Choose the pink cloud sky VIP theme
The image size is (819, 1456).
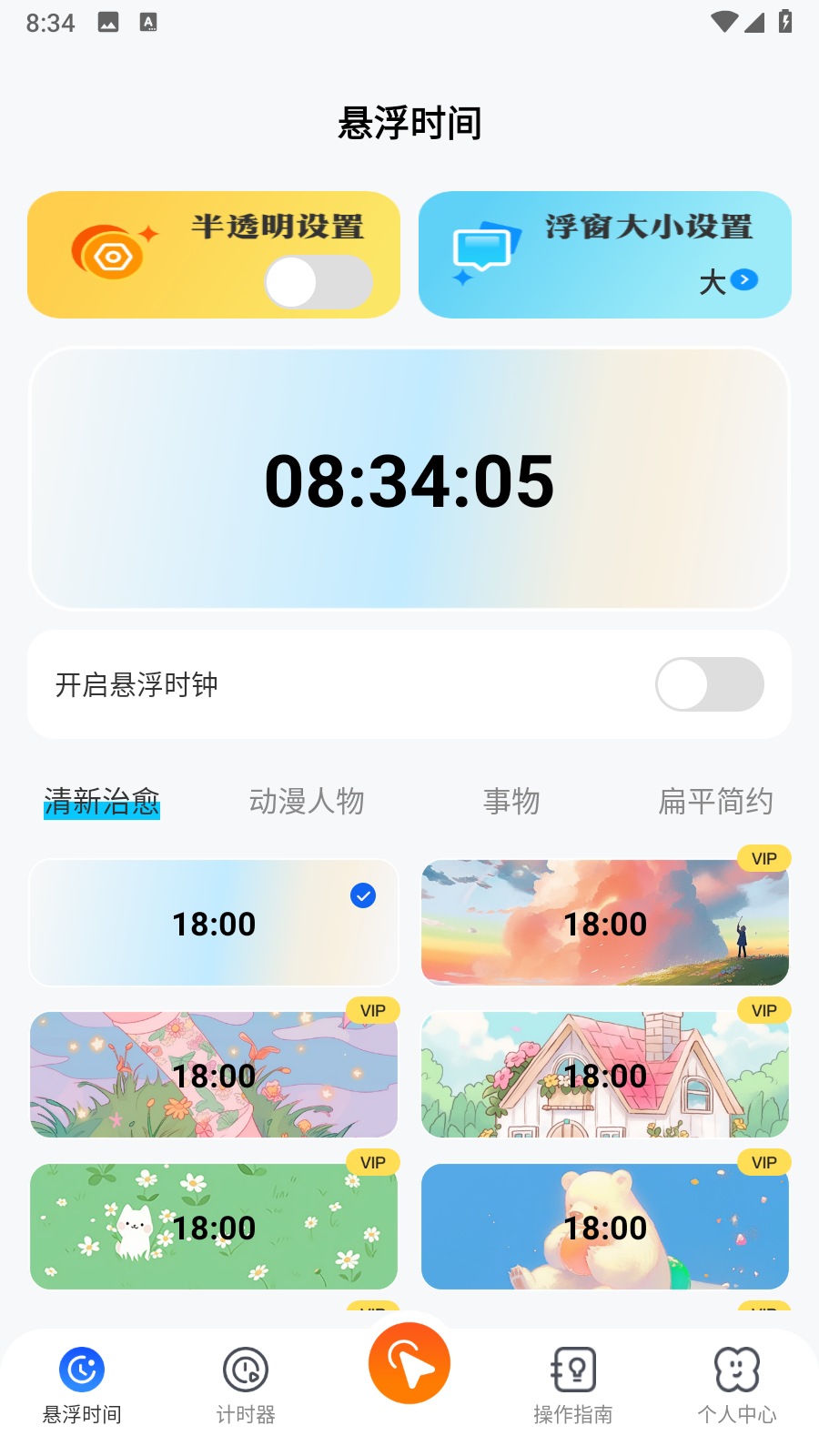click(x=605, y=923)
